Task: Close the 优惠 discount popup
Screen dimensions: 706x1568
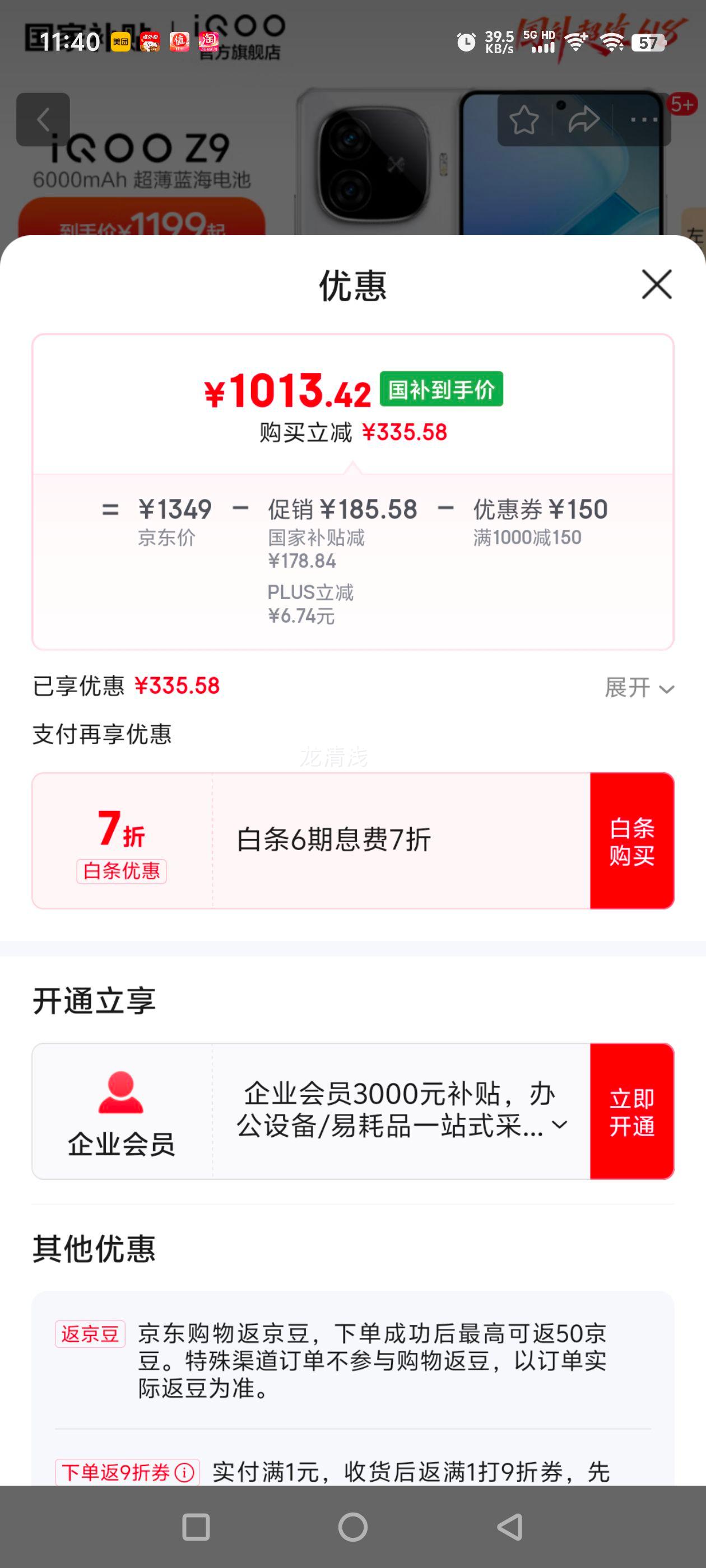Action: click(657, 284)
